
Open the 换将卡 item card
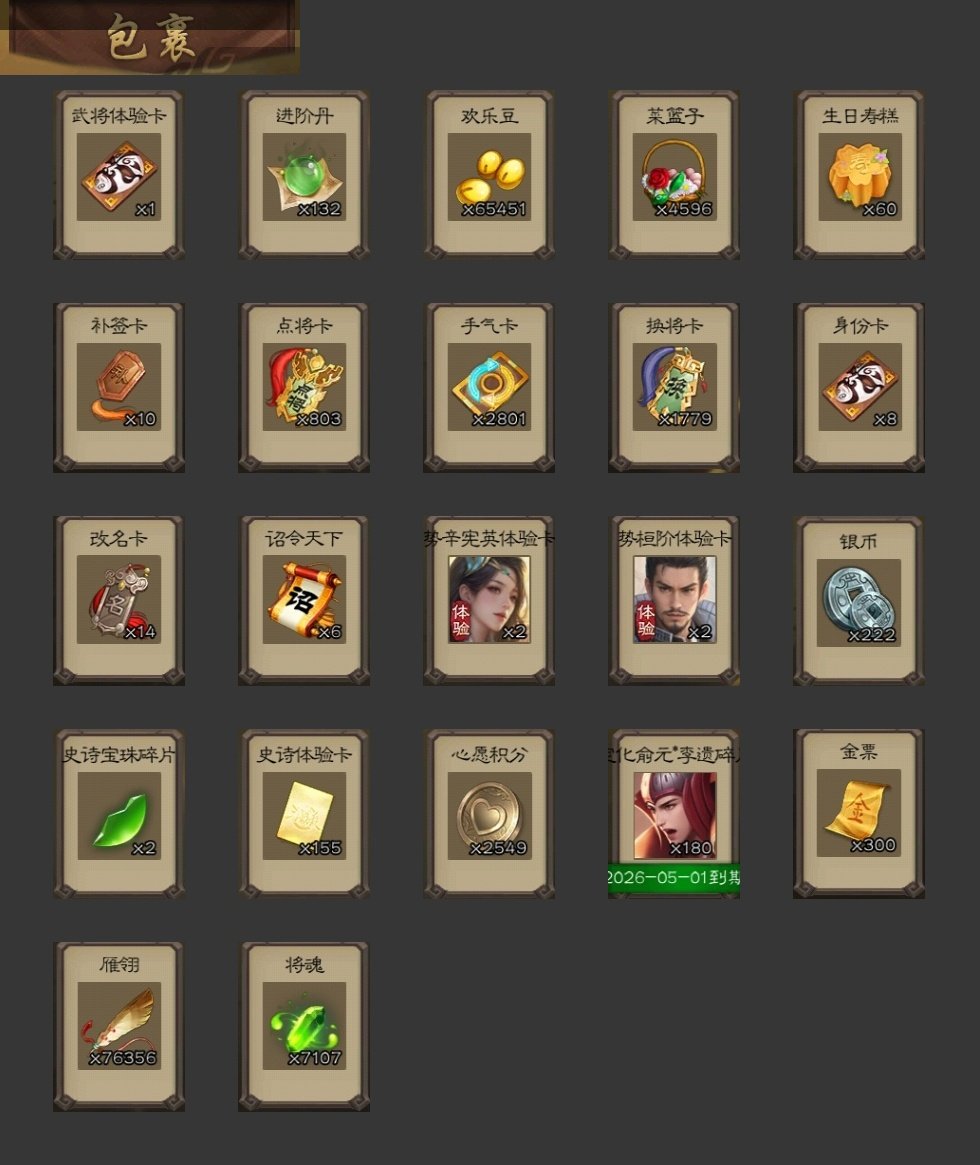674,388
